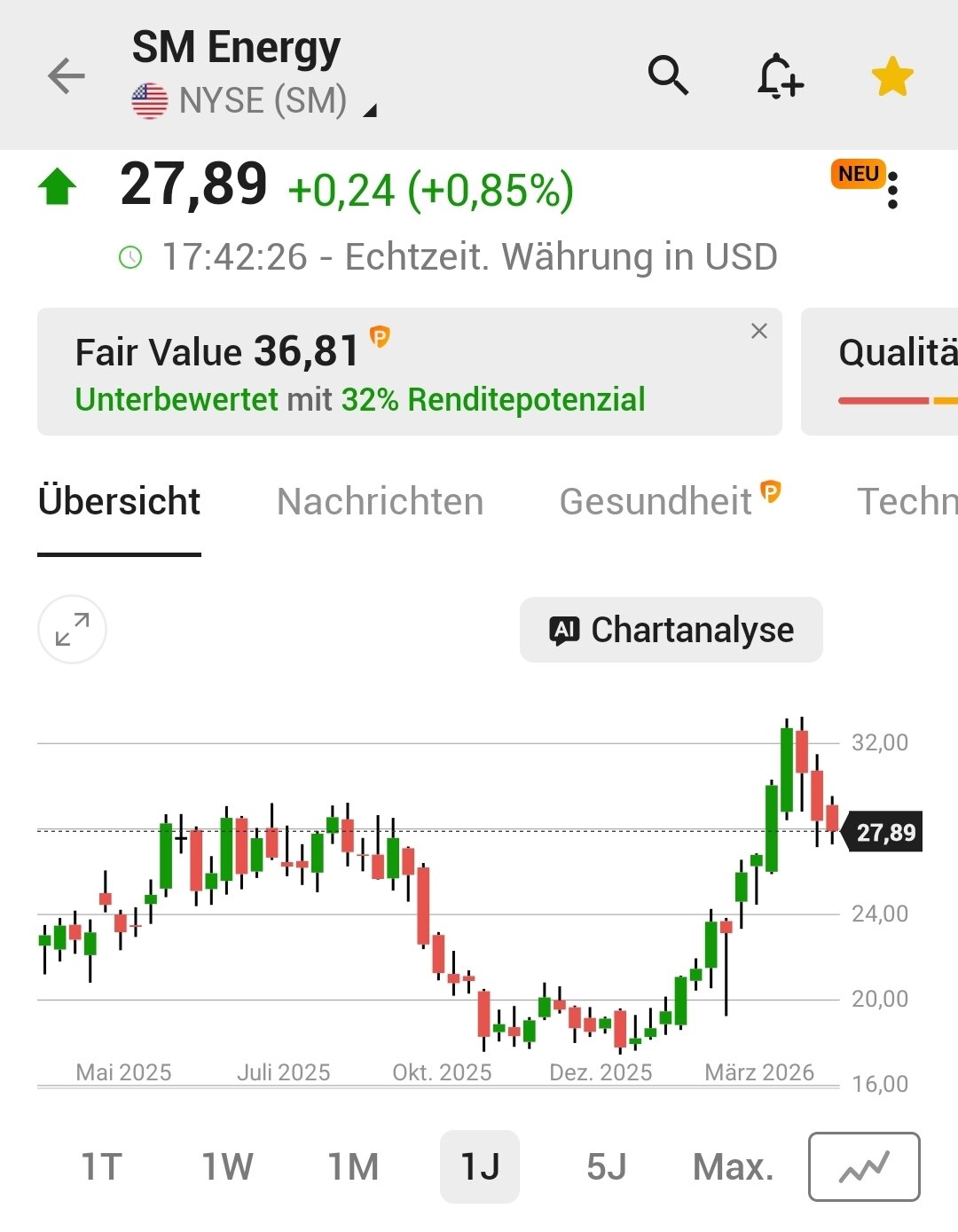Select the Übersicht tab
Viewport: 958px width, 1232px height.
(x=119, y=502)
